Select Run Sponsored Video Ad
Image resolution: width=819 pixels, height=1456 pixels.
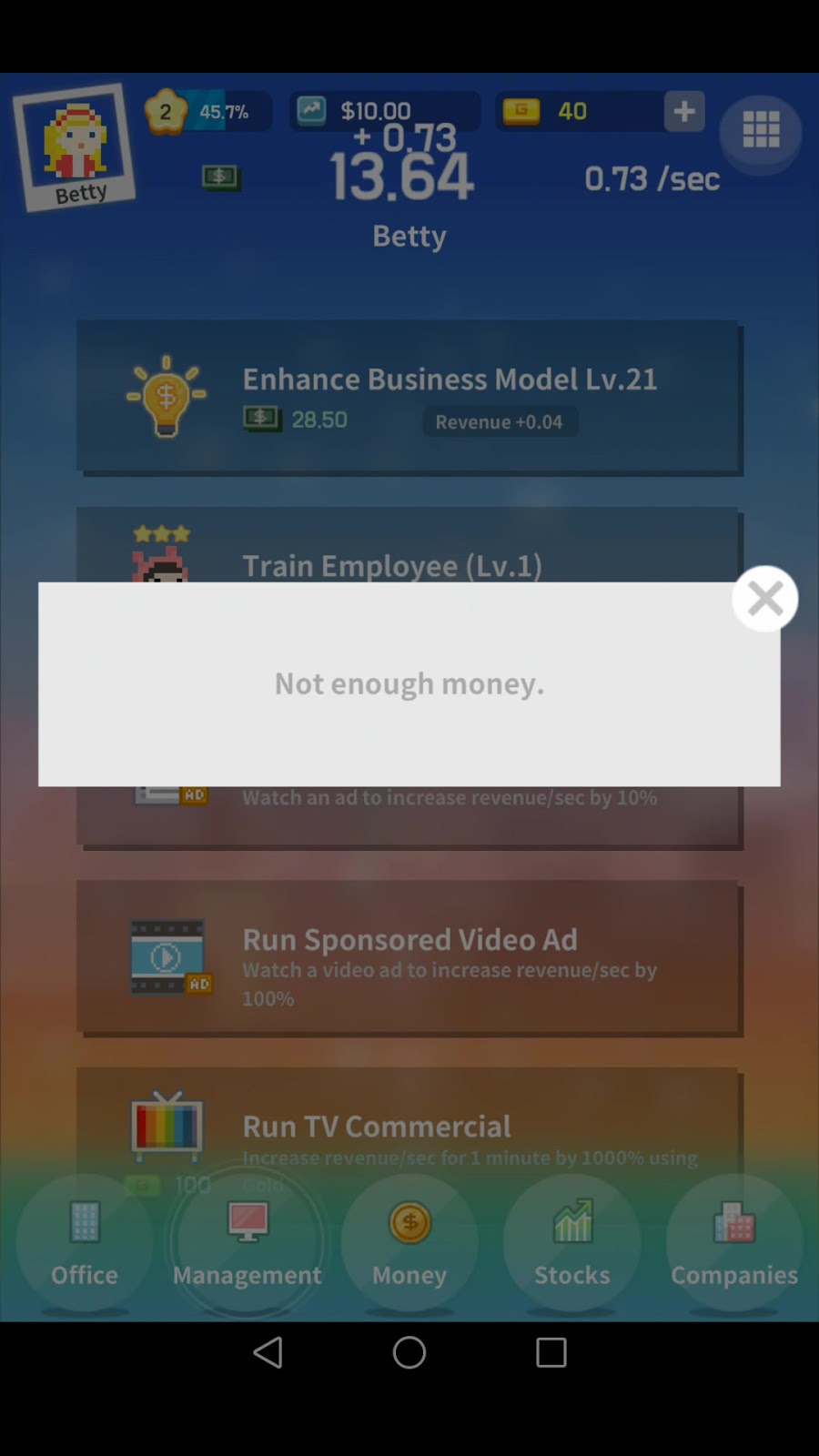[408, 957]
